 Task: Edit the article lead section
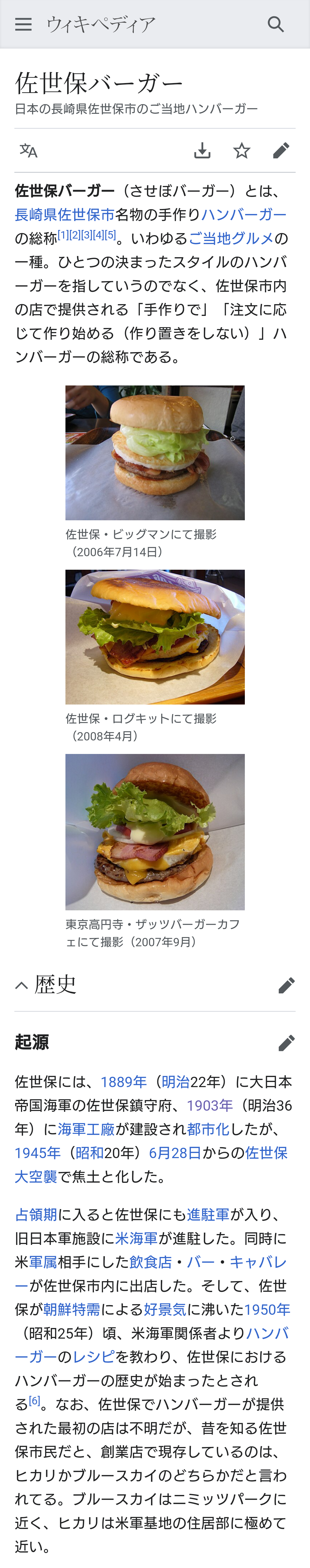(281, 150)
